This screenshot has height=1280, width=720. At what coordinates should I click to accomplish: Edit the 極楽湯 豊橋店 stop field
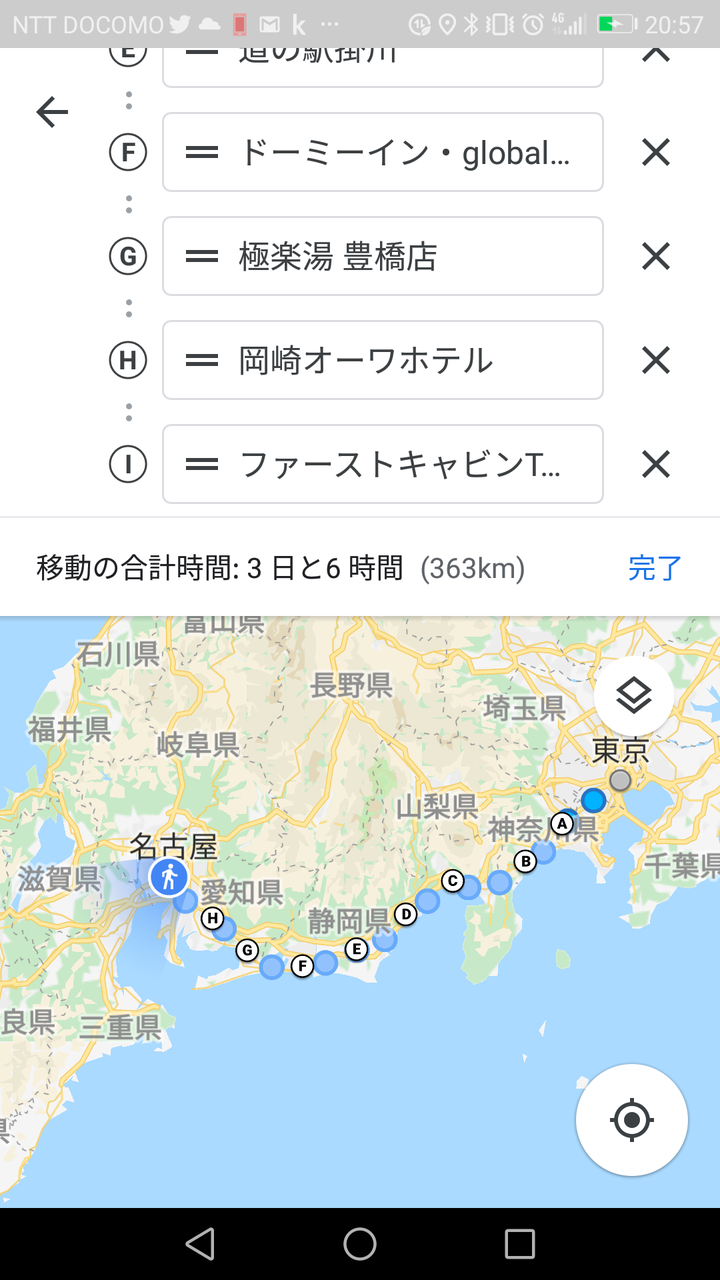(383, 256)
